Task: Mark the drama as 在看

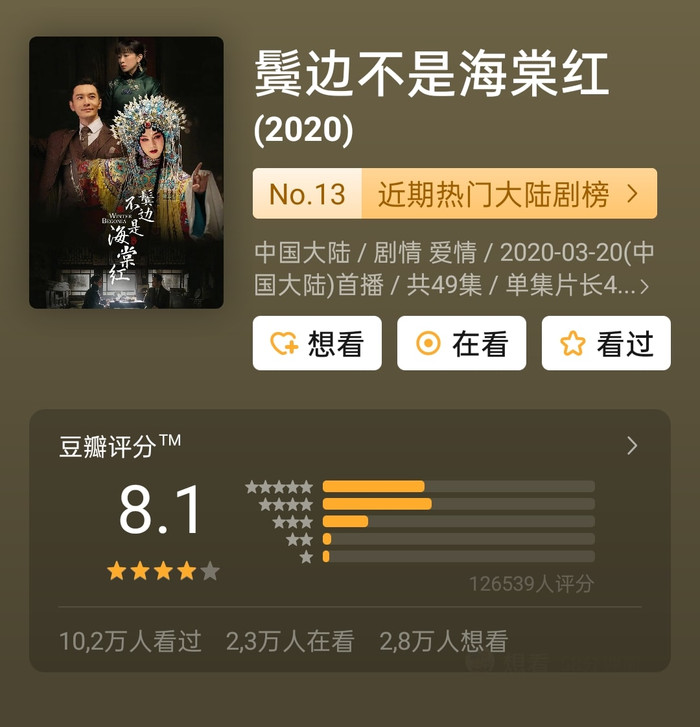Action: pyautogui.click(x=461, y=344)
